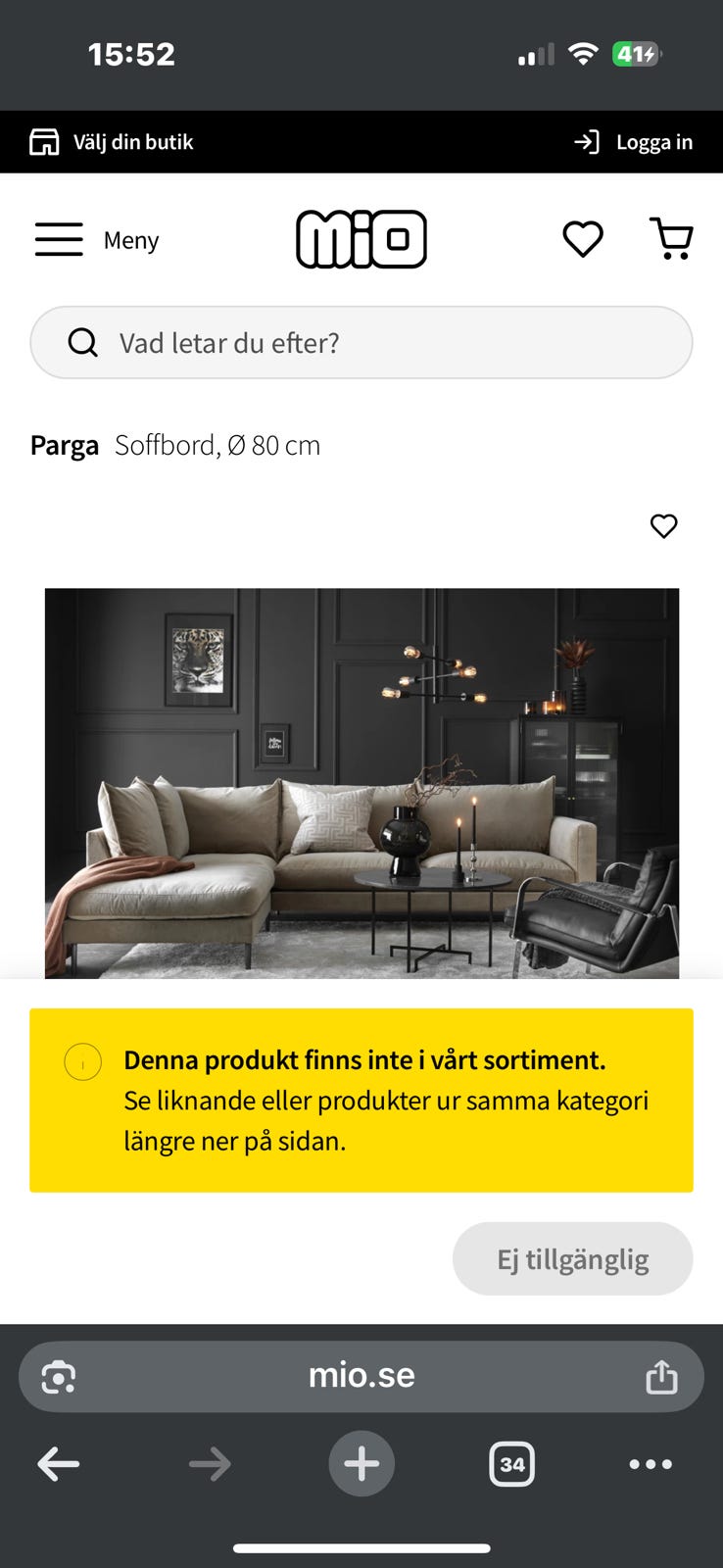Screen dimensions: 723x1568
Task: Open the mio.se address bar
Action: [361, 1376]
